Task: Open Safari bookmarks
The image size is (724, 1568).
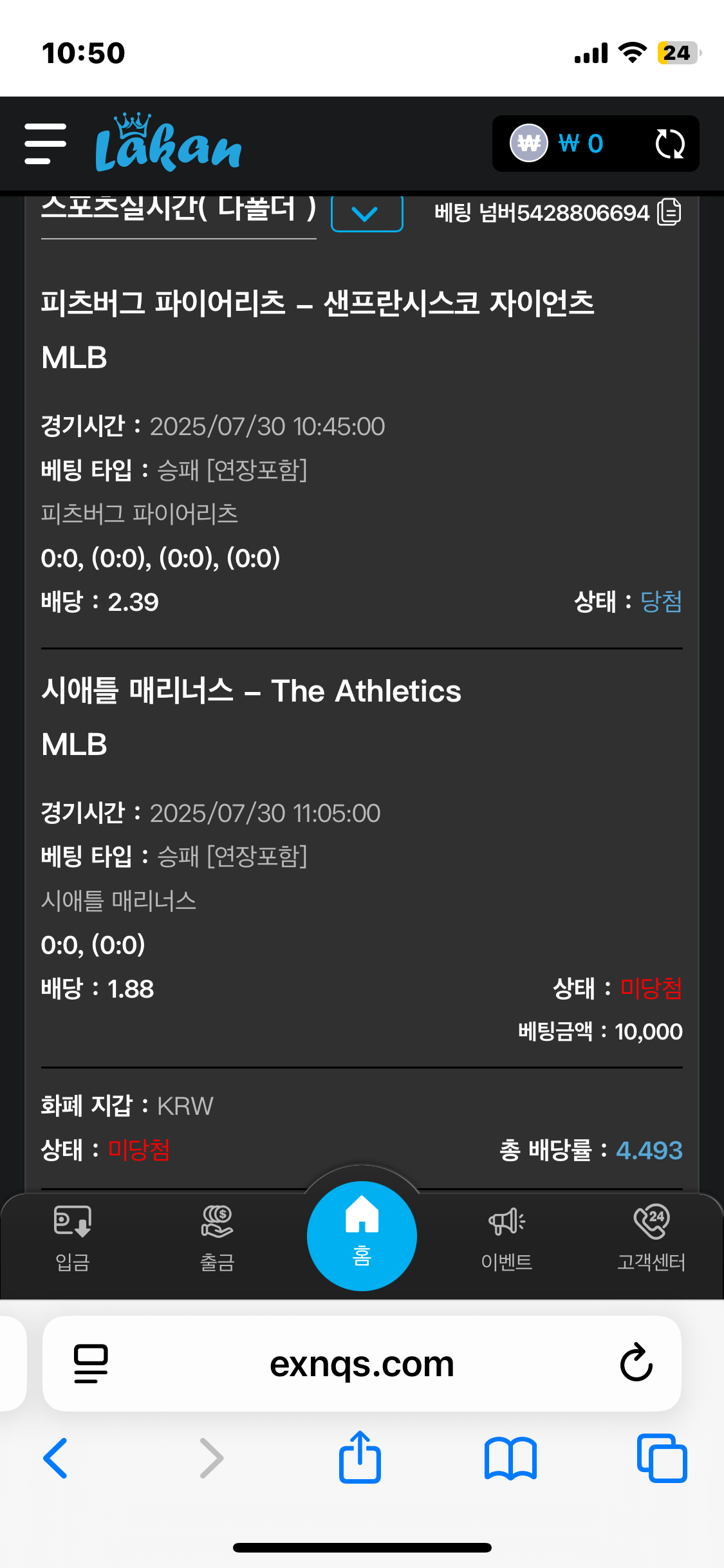Action: (x=510, y=1458)
